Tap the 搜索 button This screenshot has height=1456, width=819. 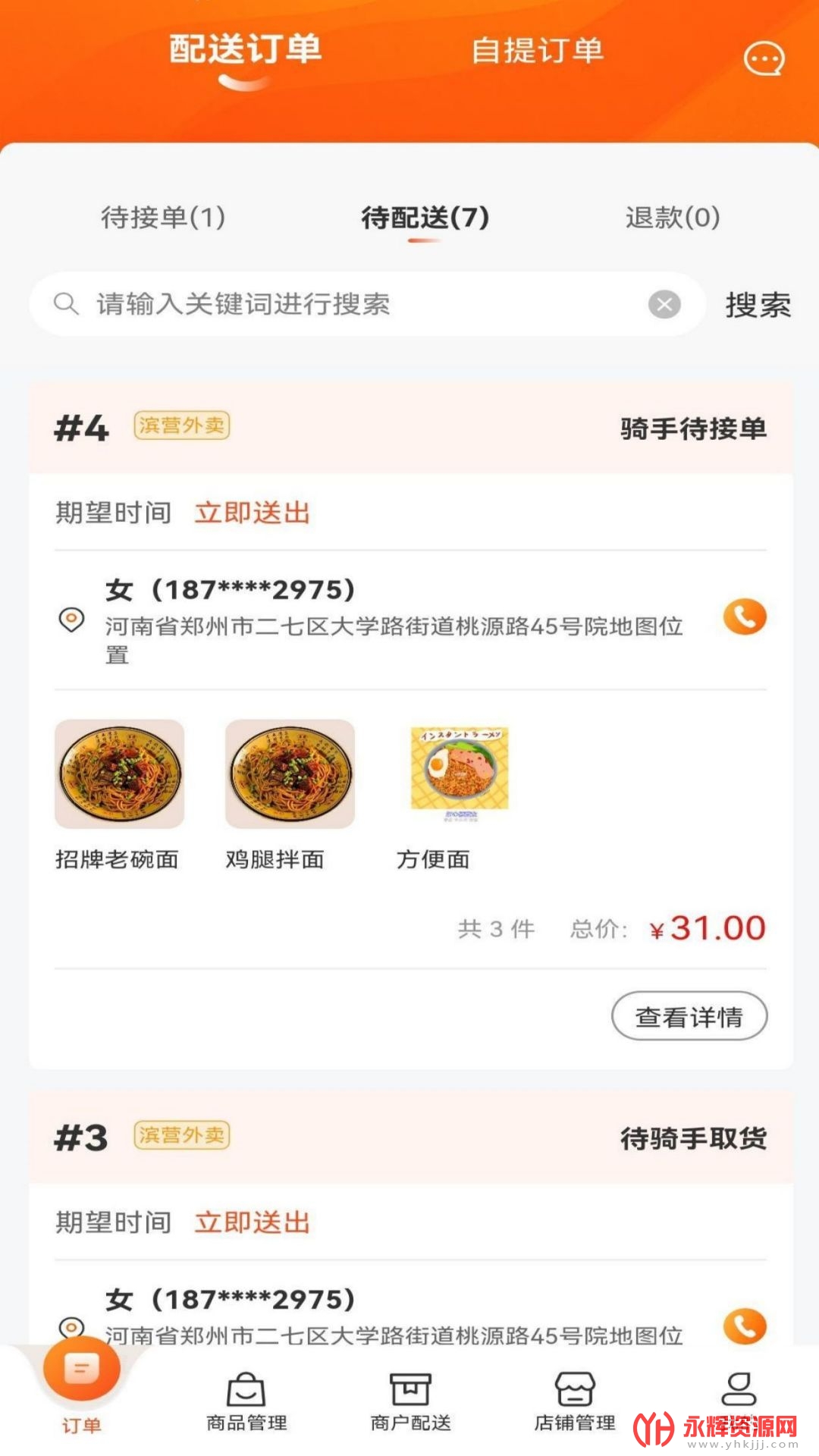(758, 305)
